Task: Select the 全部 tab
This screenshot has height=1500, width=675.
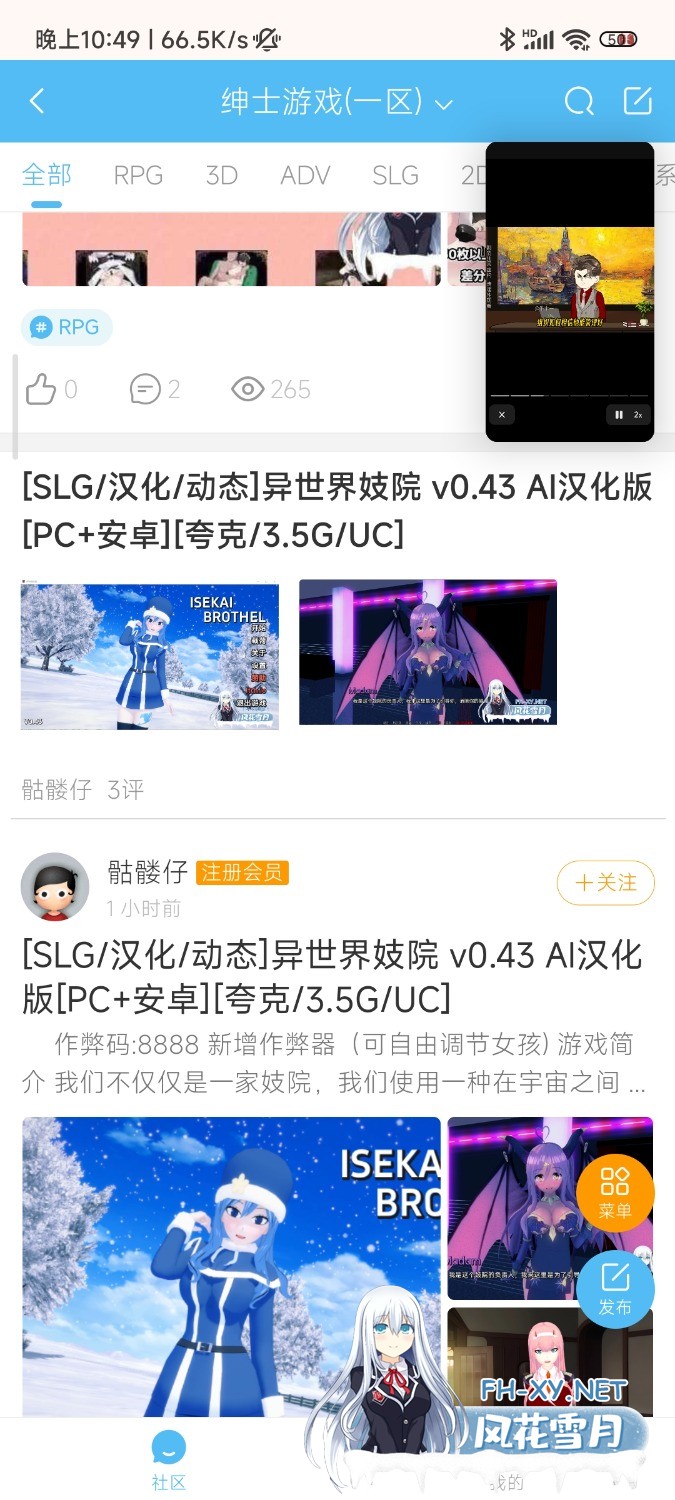Action: tap(46, 175)
